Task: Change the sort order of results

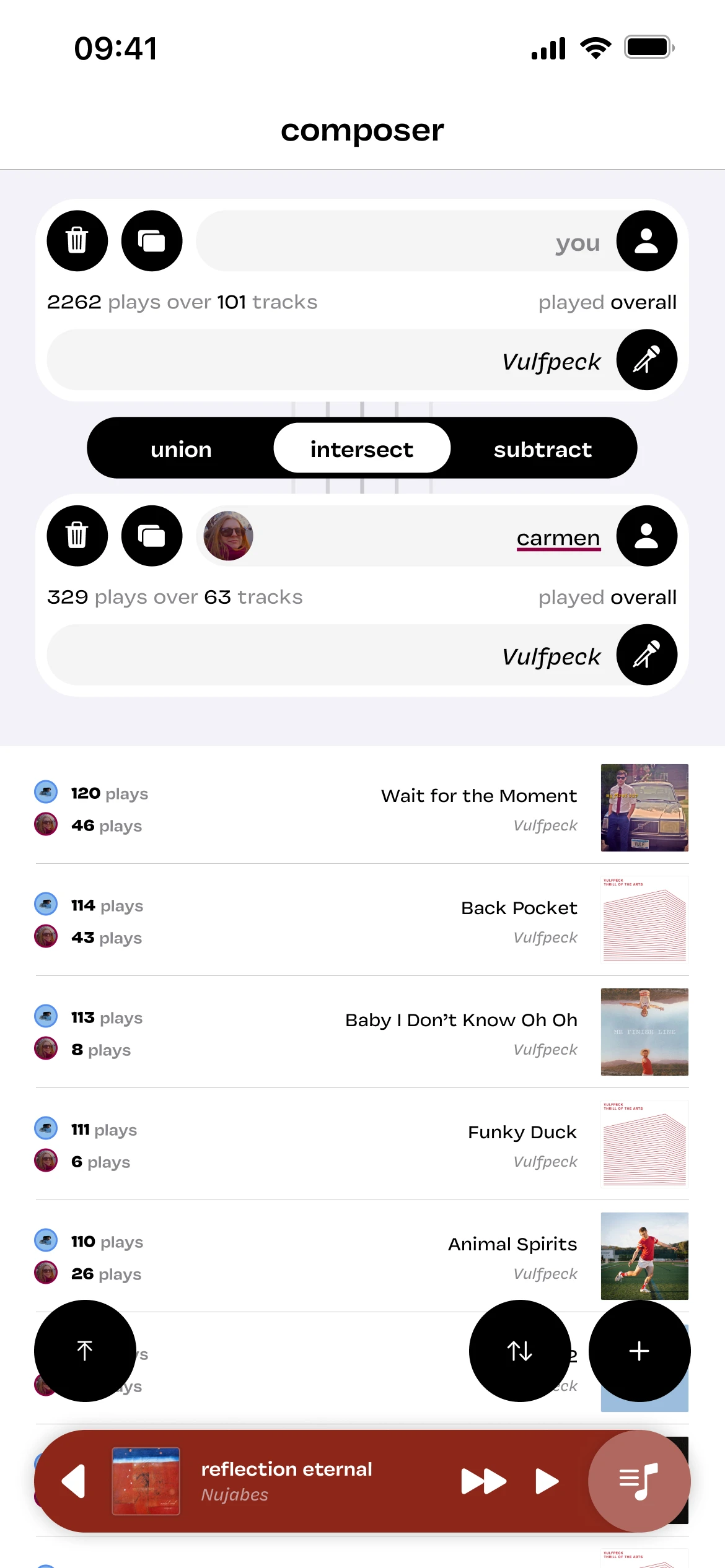Action: 520,1351
